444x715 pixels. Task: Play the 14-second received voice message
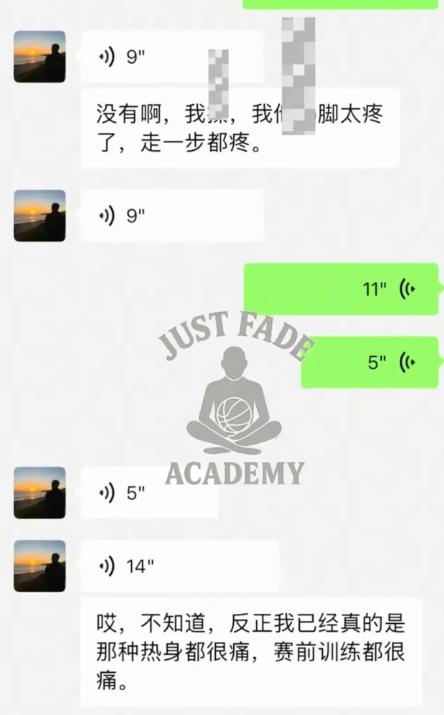tap(180, 566)
